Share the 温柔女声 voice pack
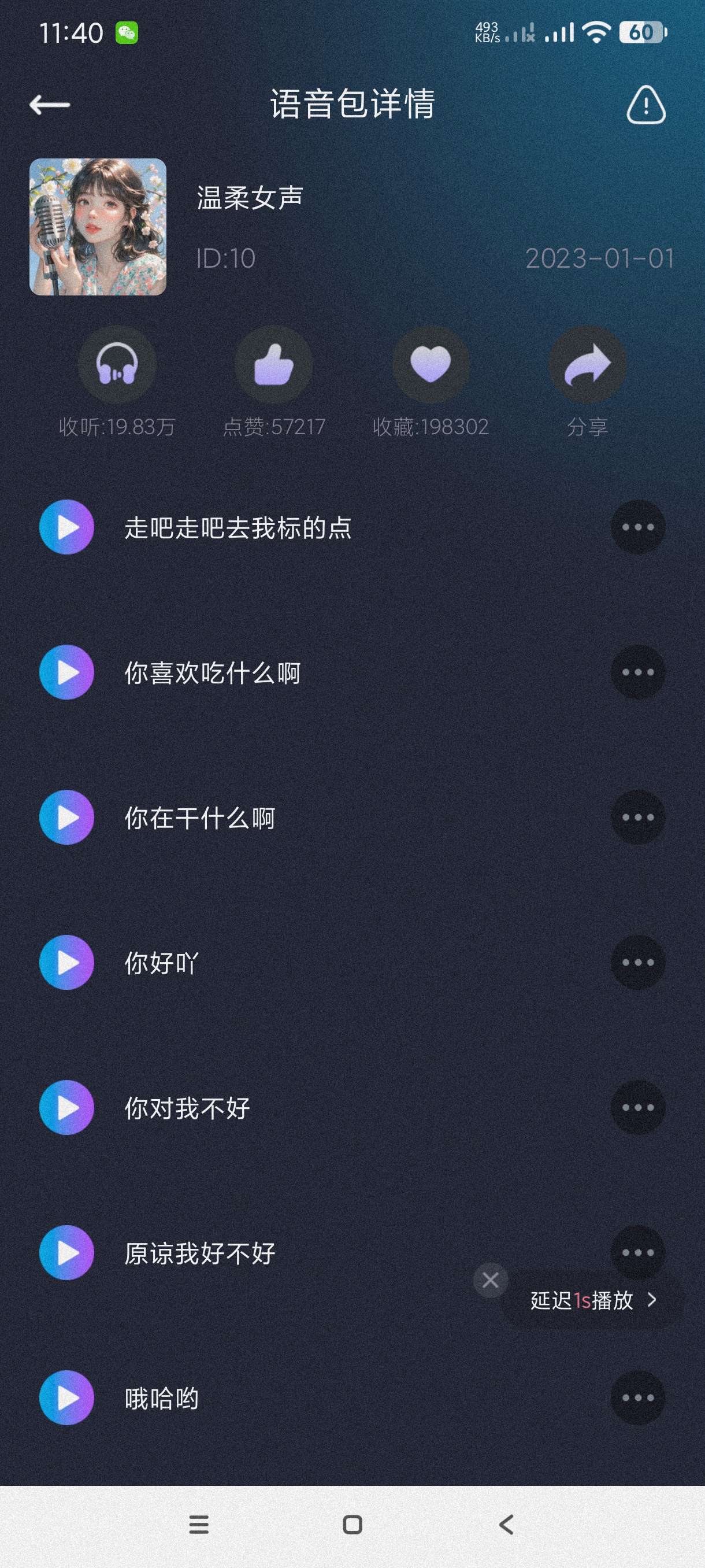This screenshot has width=705, height=1568. (587, 365)
